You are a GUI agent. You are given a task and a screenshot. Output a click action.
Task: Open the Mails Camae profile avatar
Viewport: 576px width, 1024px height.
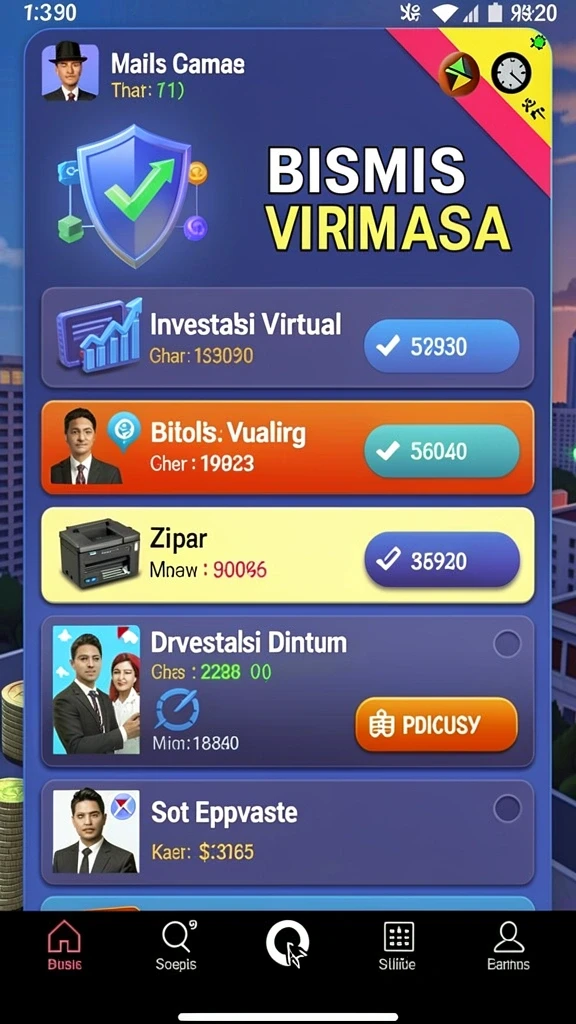(70, 71)
